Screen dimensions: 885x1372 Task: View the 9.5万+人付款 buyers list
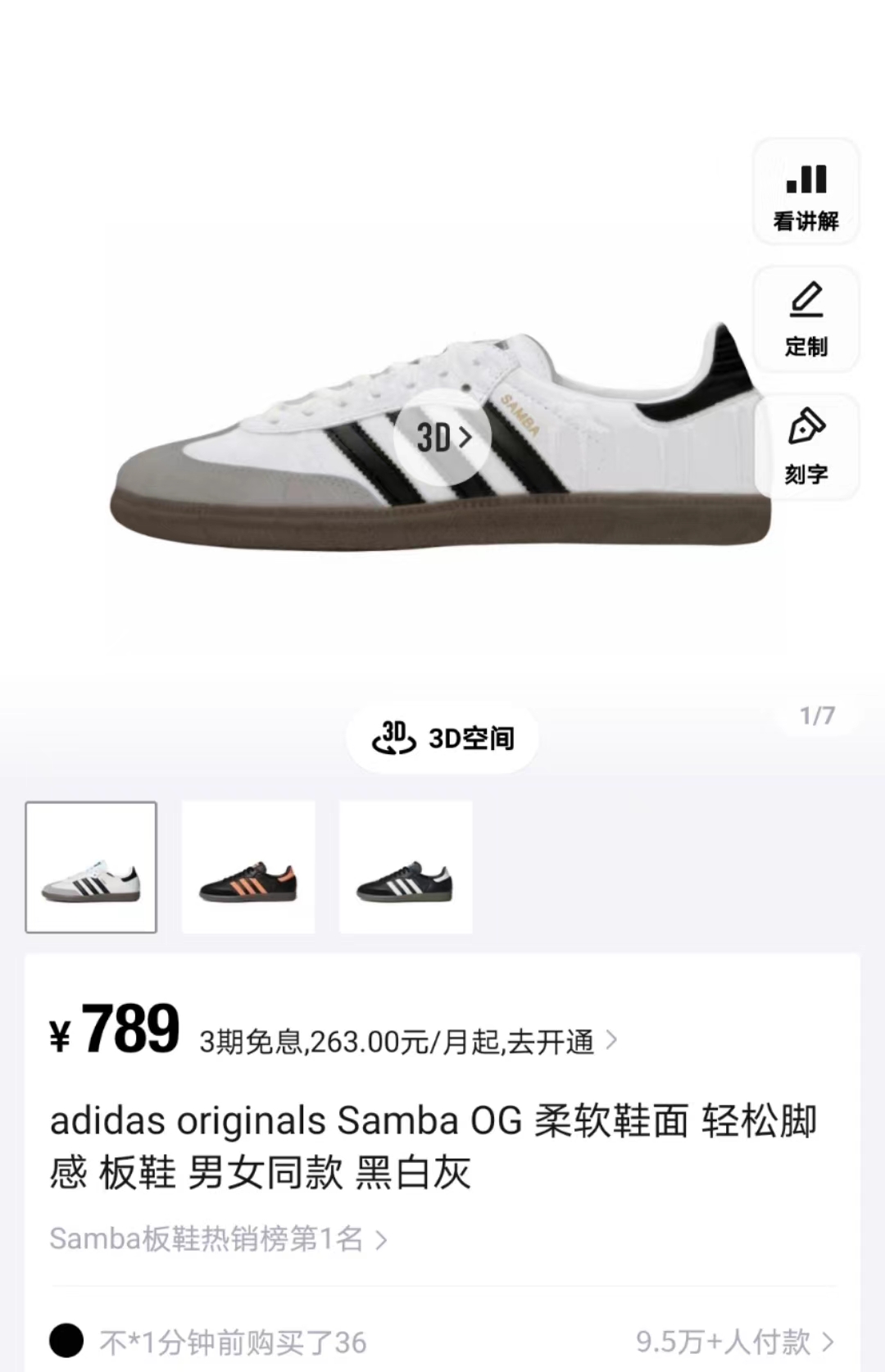(734, 1342)
